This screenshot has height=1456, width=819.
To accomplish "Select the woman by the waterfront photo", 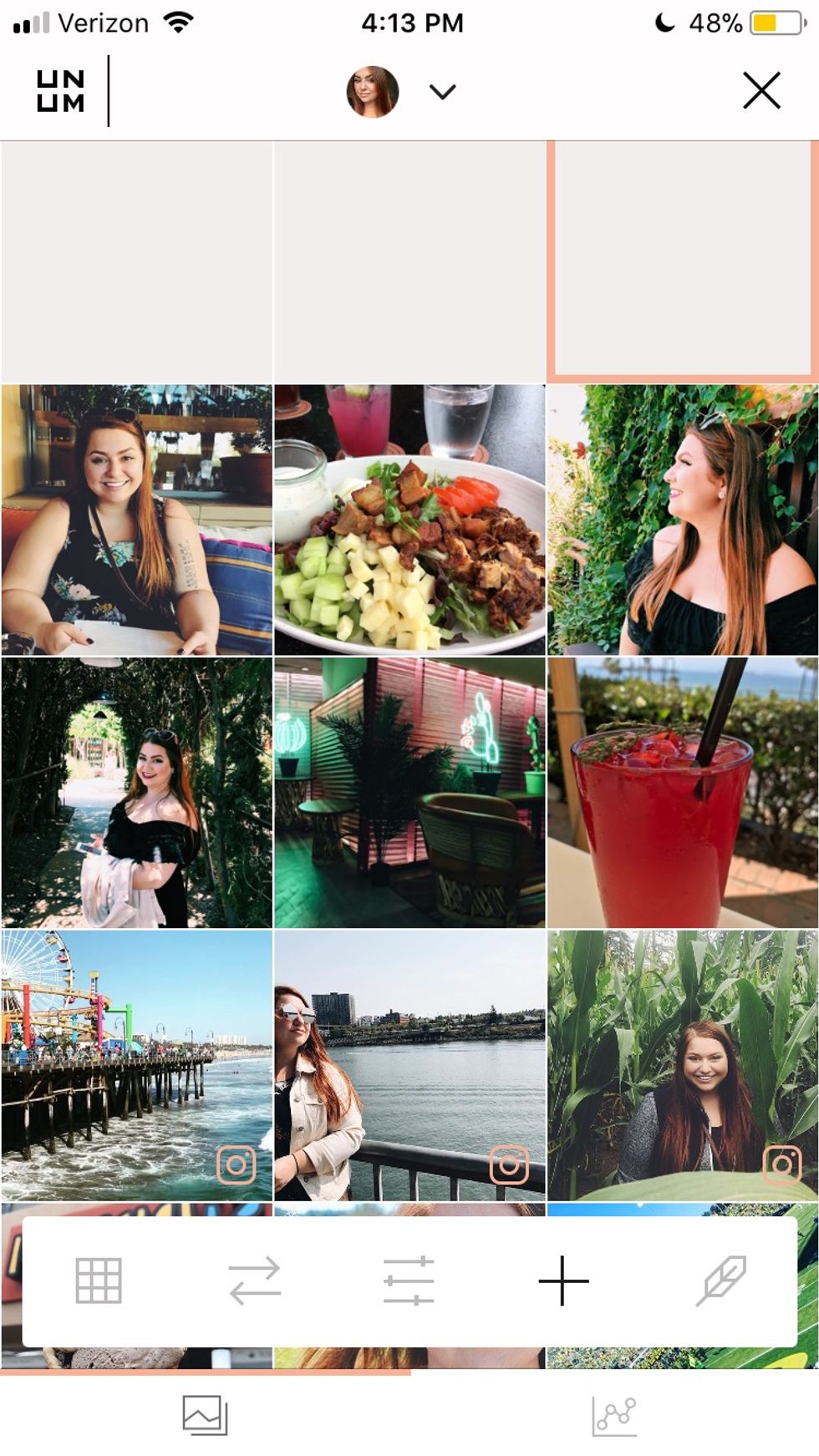I will coord(409,1065).
